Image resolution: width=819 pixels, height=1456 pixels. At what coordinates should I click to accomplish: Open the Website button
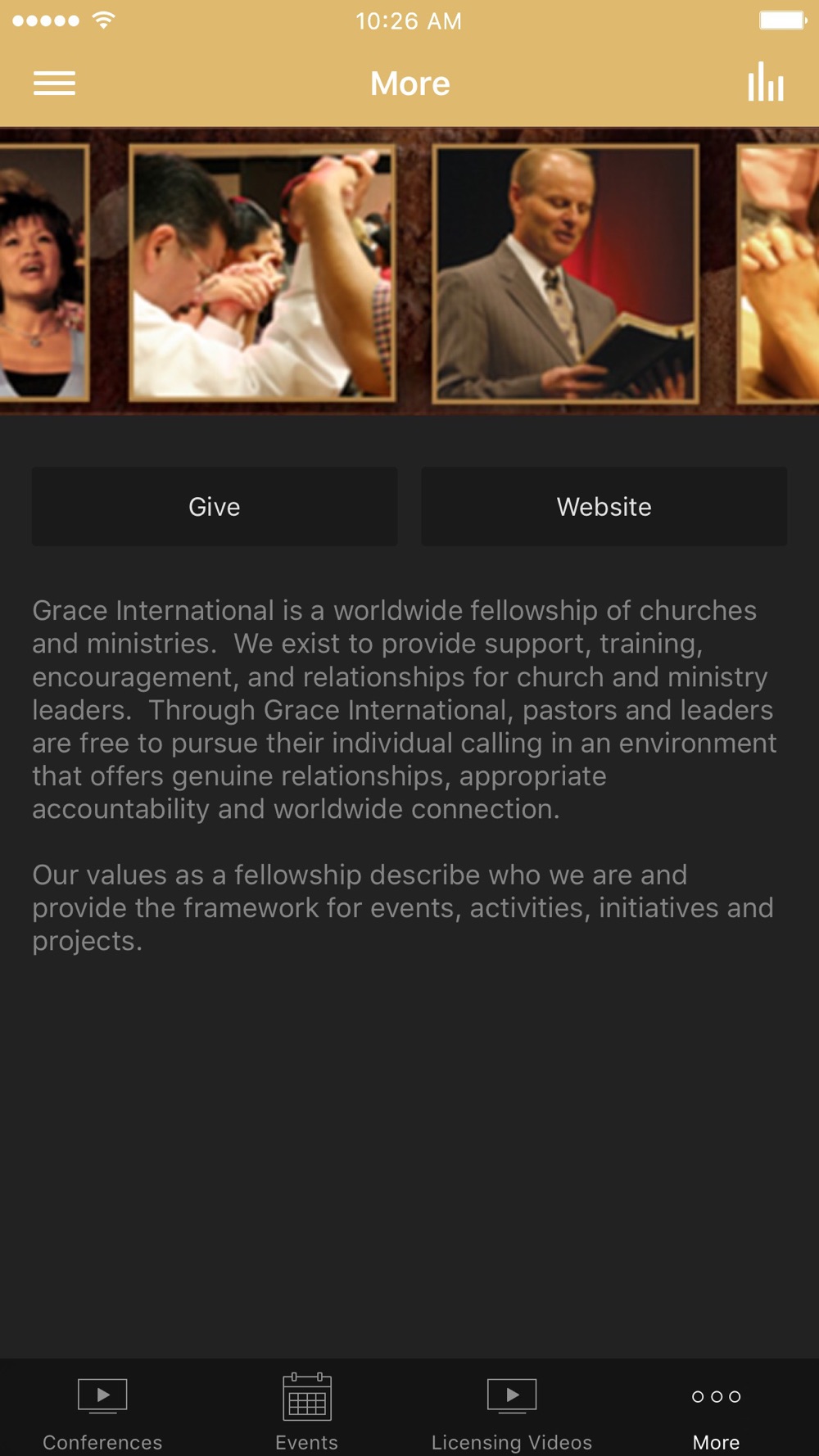pos(604,506)
